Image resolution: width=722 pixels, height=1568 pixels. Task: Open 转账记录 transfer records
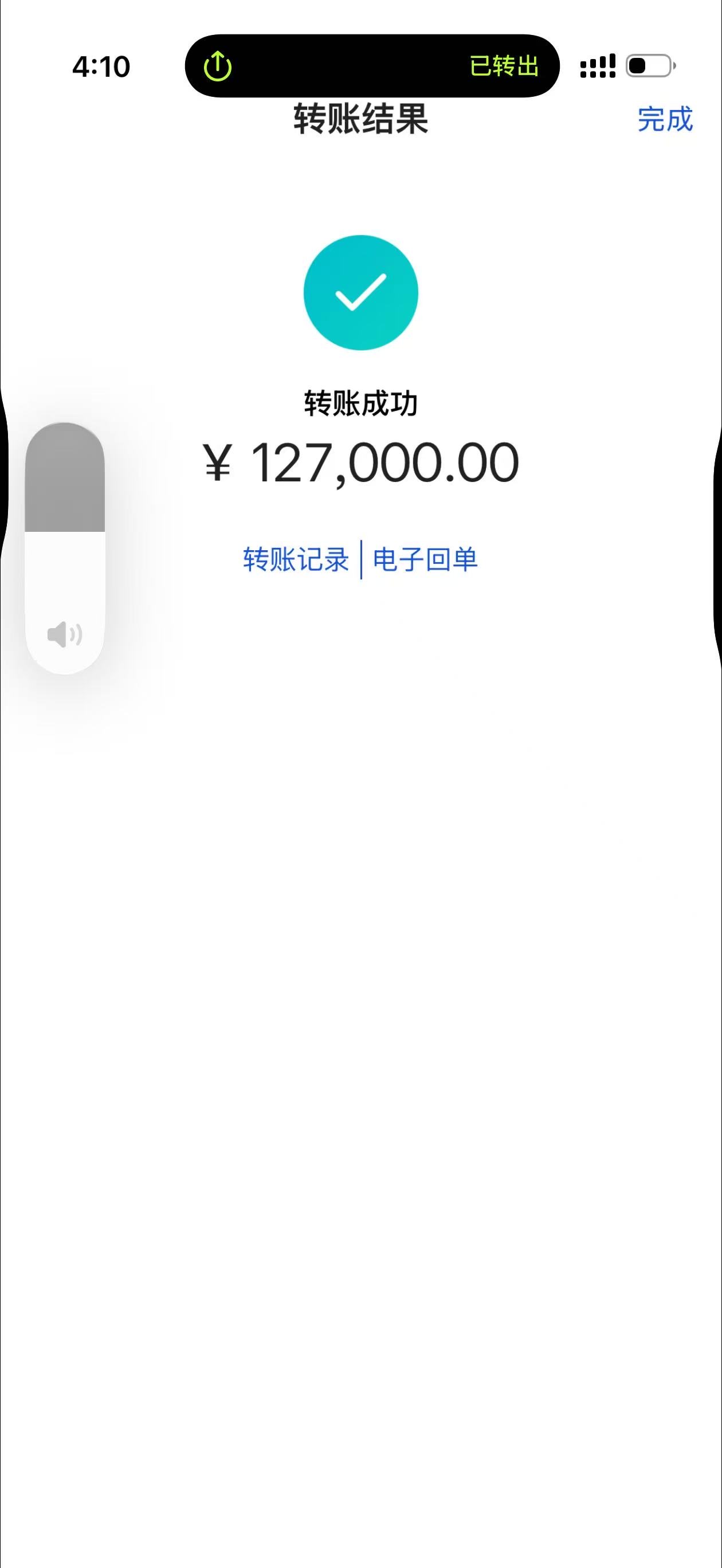click(x=296, y=559)
